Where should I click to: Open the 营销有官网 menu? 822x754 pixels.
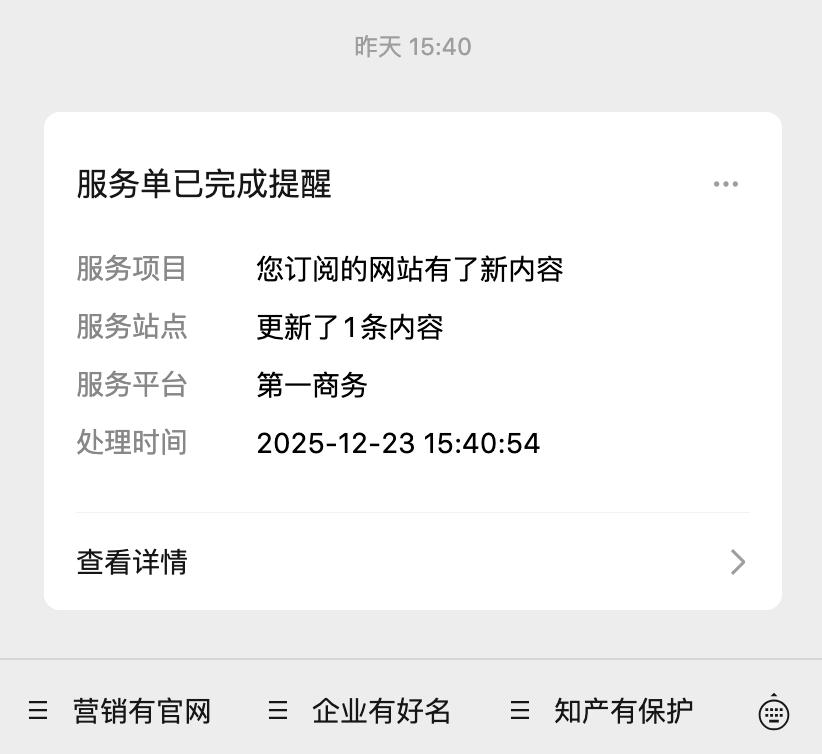tap(121, 711)
